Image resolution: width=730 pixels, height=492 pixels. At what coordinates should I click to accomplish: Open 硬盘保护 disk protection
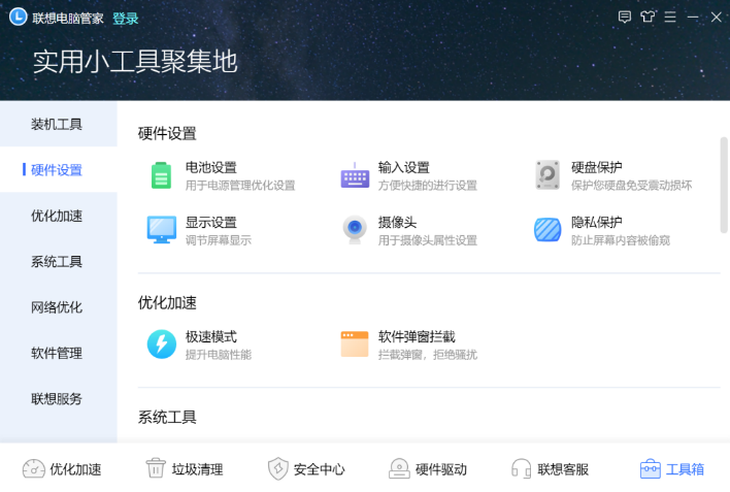[597, 168]
